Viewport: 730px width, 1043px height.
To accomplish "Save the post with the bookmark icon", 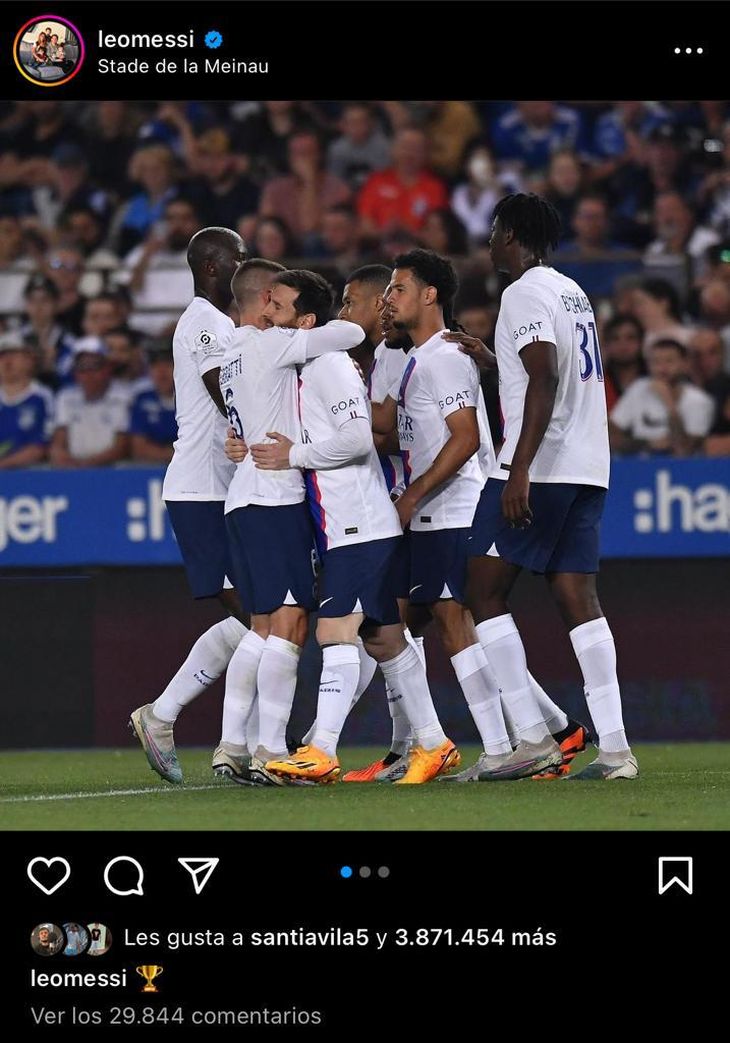I will click(675, 875).
